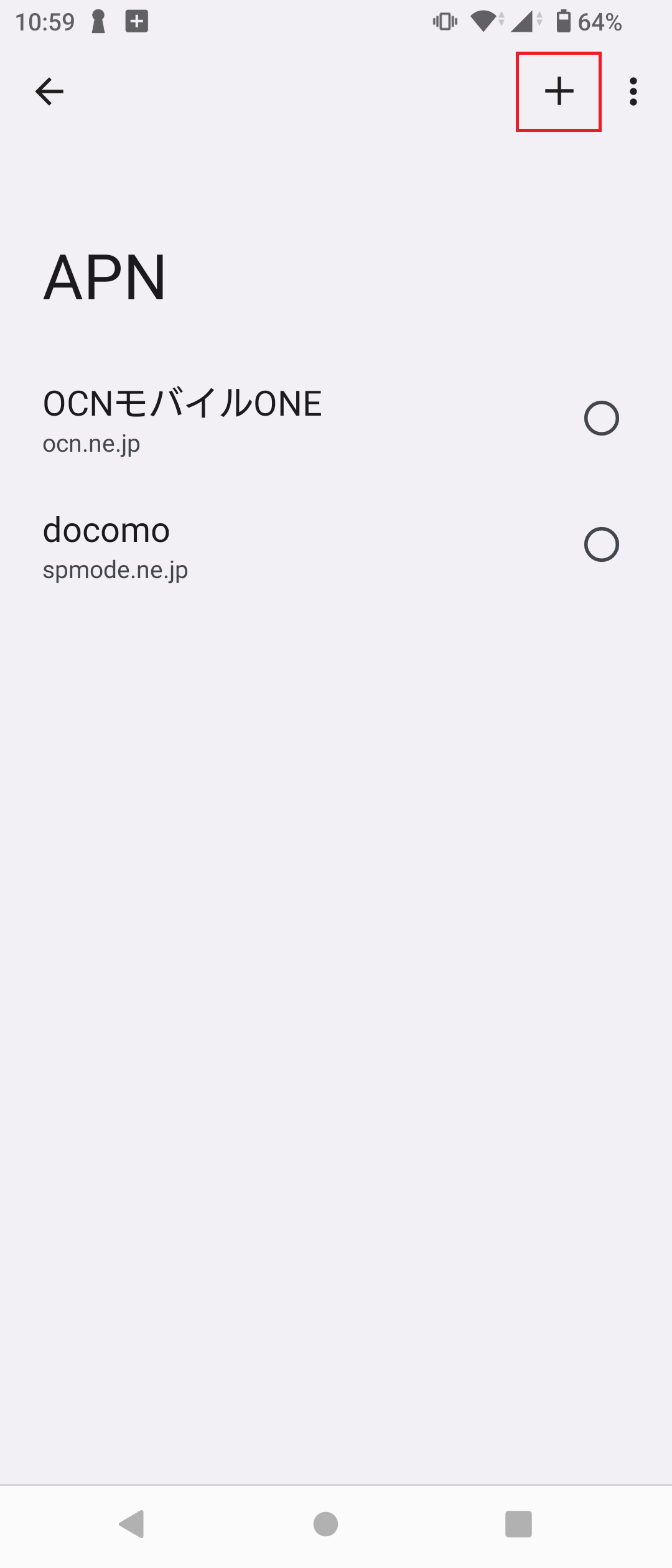Enable the spmode.ne.jp access point
Image resolution: width=672 pixels, height=1568 pixels.
[x=601, y=544]
